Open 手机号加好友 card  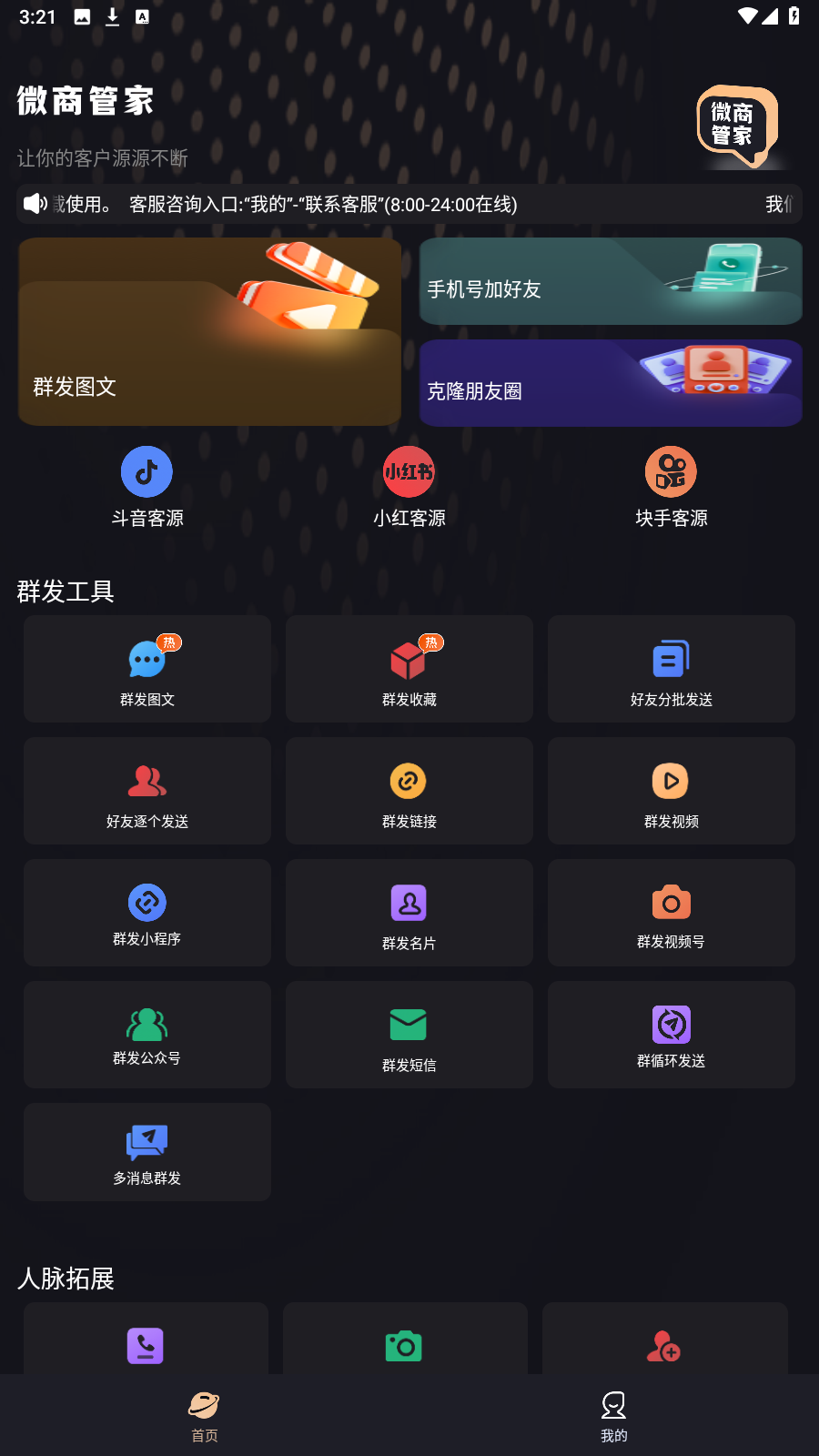(x=610, y=281)
